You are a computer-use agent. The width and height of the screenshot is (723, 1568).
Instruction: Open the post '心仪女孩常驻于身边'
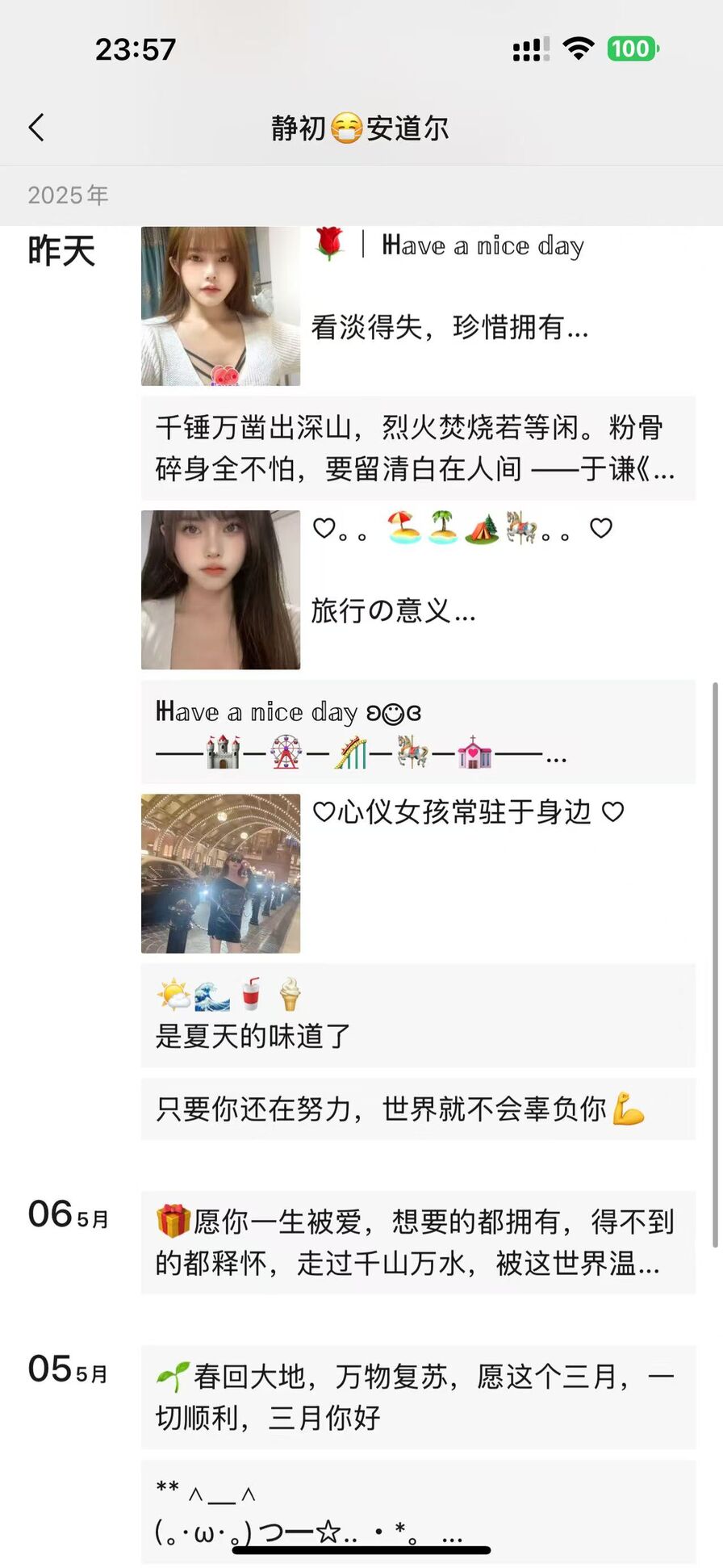pos(467,813)
